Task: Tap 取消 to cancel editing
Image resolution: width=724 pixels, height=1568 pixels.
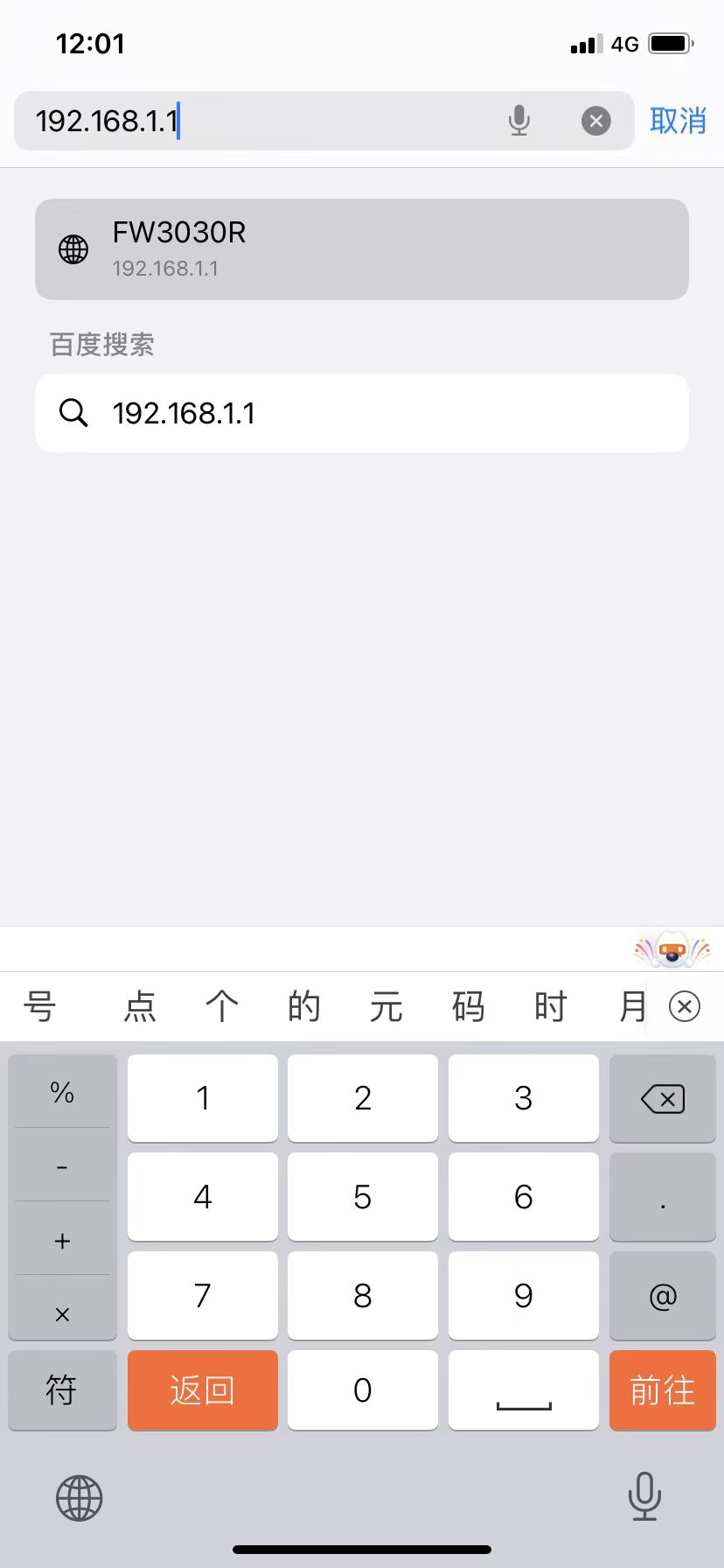Action: point(679,120)
